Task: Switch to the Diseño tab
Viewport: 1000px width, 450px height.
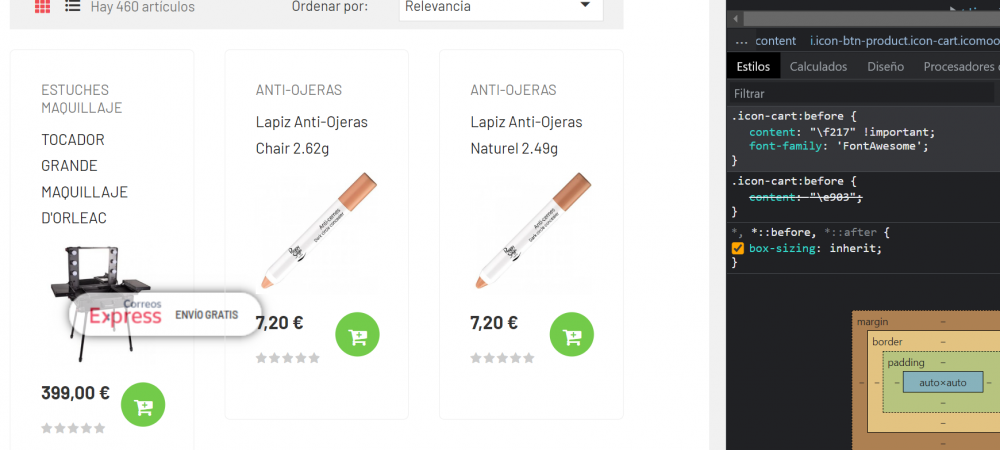Action: coord(885,66)
